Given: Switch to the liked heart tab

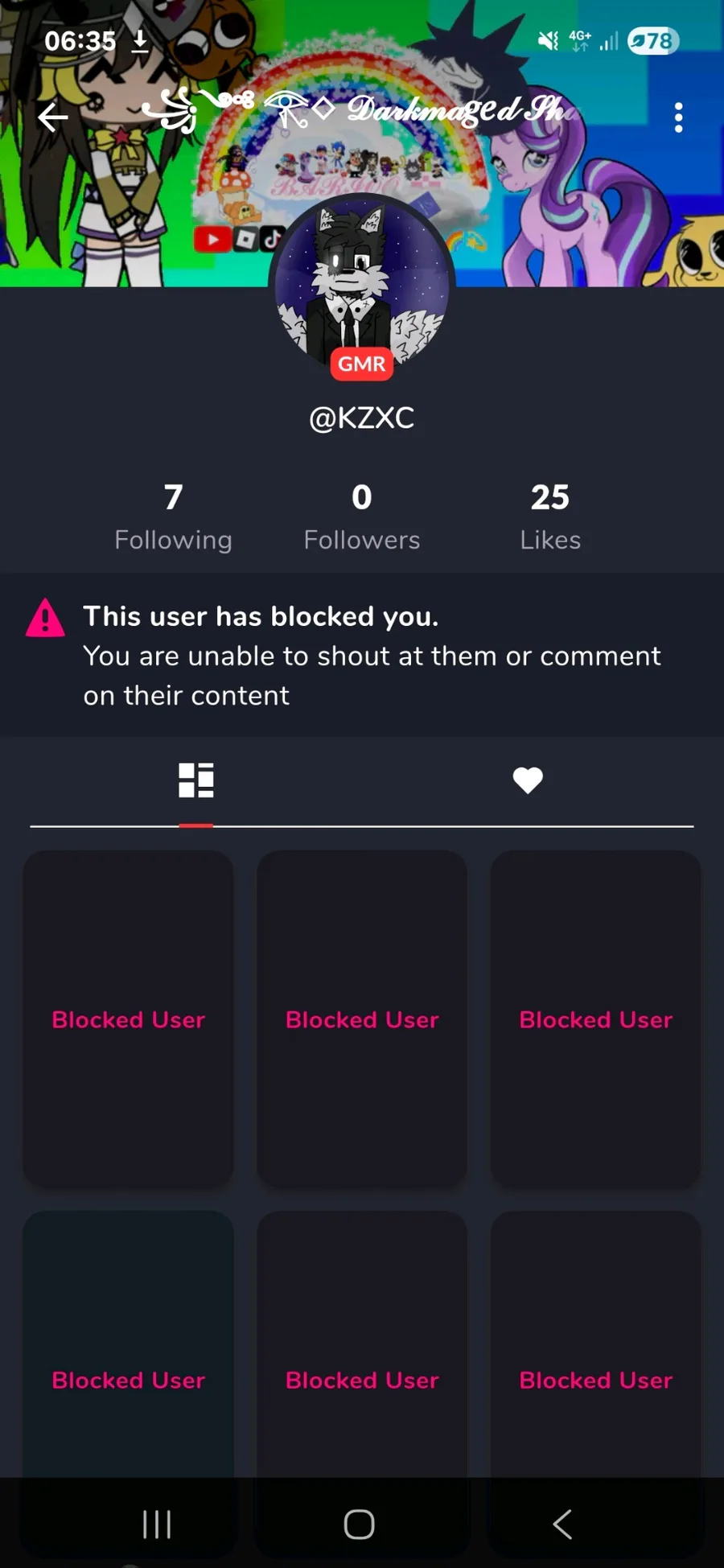Looking at the screenshot, I should 528,780.
